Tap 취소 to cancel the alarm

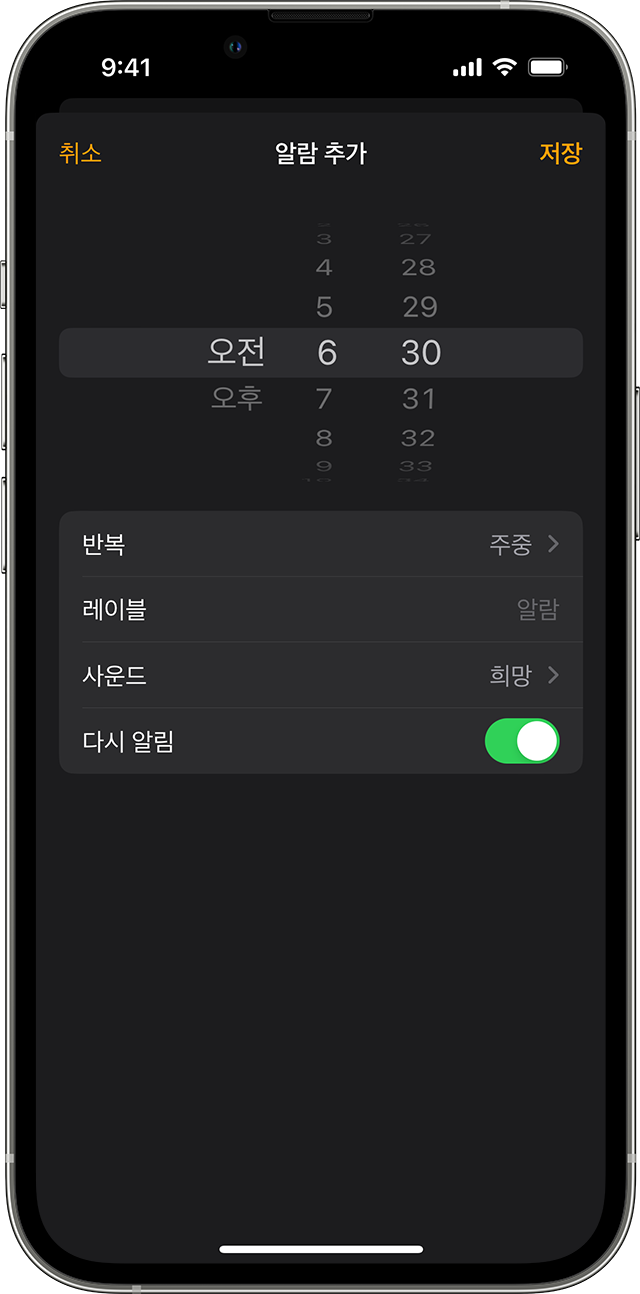tap(80, 153)
